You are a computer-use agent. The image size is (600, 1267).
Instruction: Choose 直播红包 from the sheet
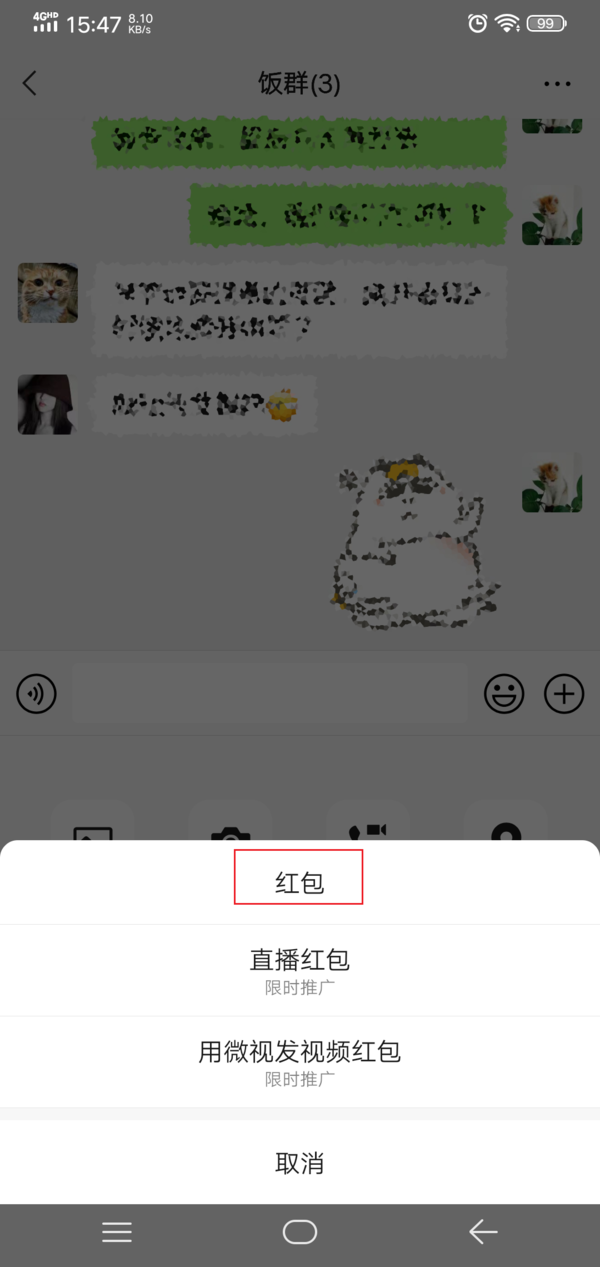[299, 970]
